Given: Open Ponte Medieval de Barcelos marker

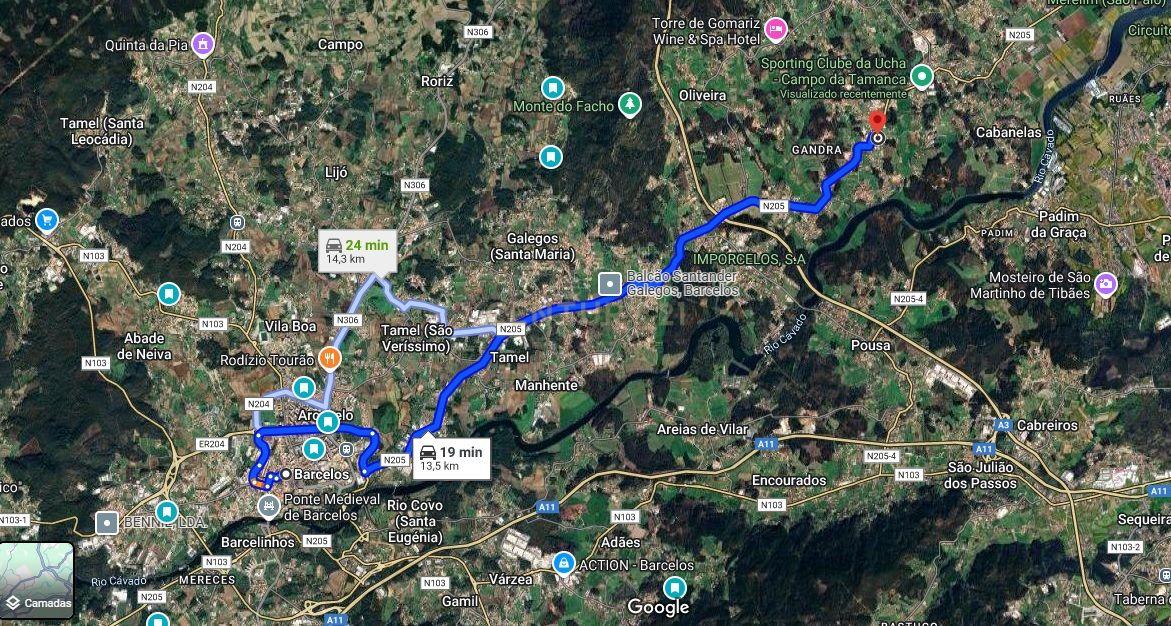Looking at the screenshot, I should coord(268,507).
